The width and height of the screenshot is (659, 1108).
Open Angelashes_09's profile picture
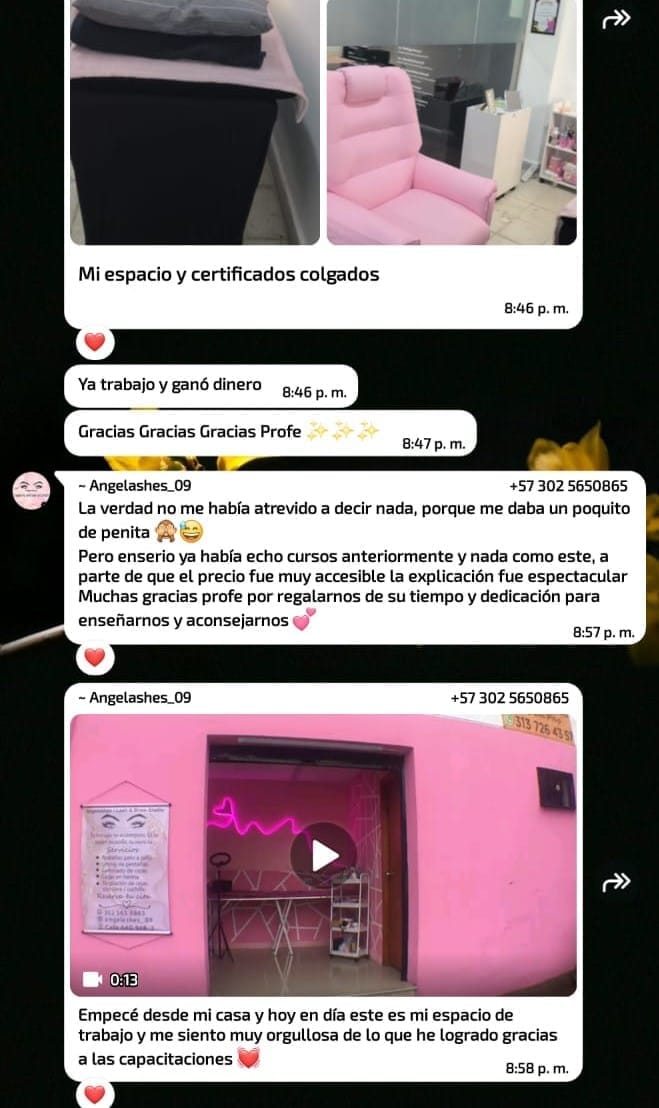click(x=31, y=491)
